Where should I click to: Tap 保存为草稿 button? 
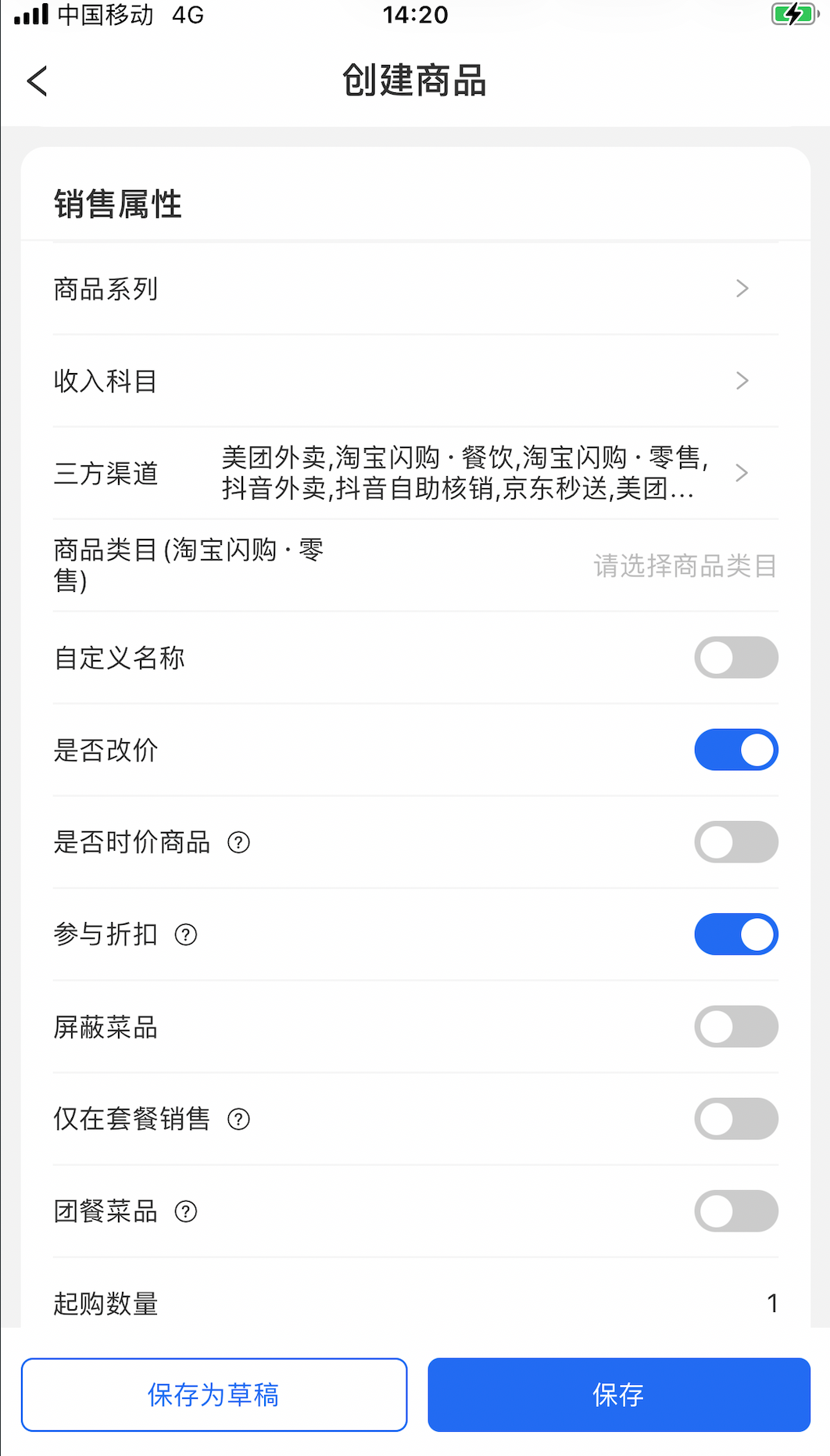tap(214, 1394)
